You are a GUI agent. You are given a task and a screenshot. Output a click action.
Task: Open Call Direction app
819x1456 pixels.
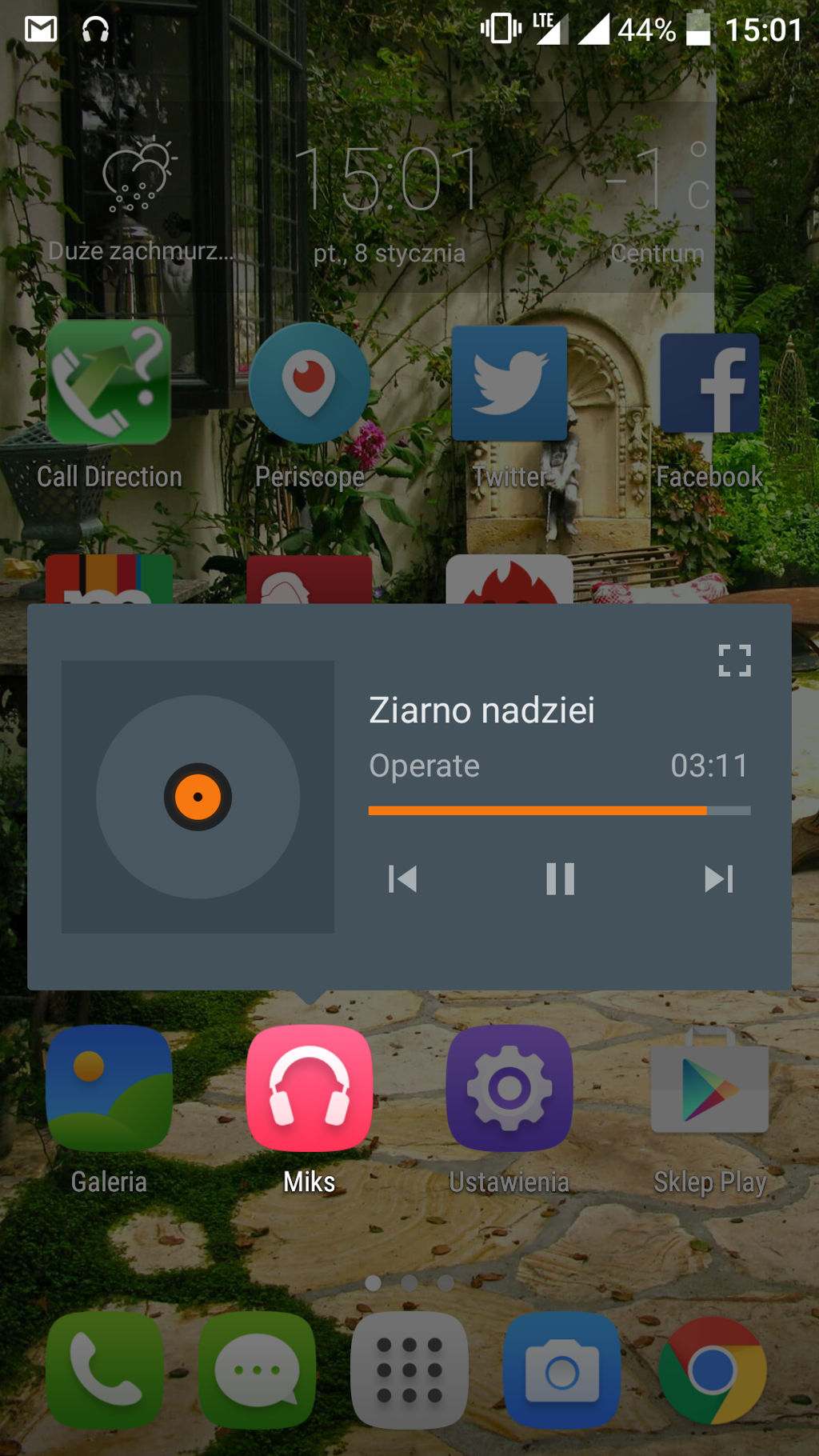click(x=109, y=384)
